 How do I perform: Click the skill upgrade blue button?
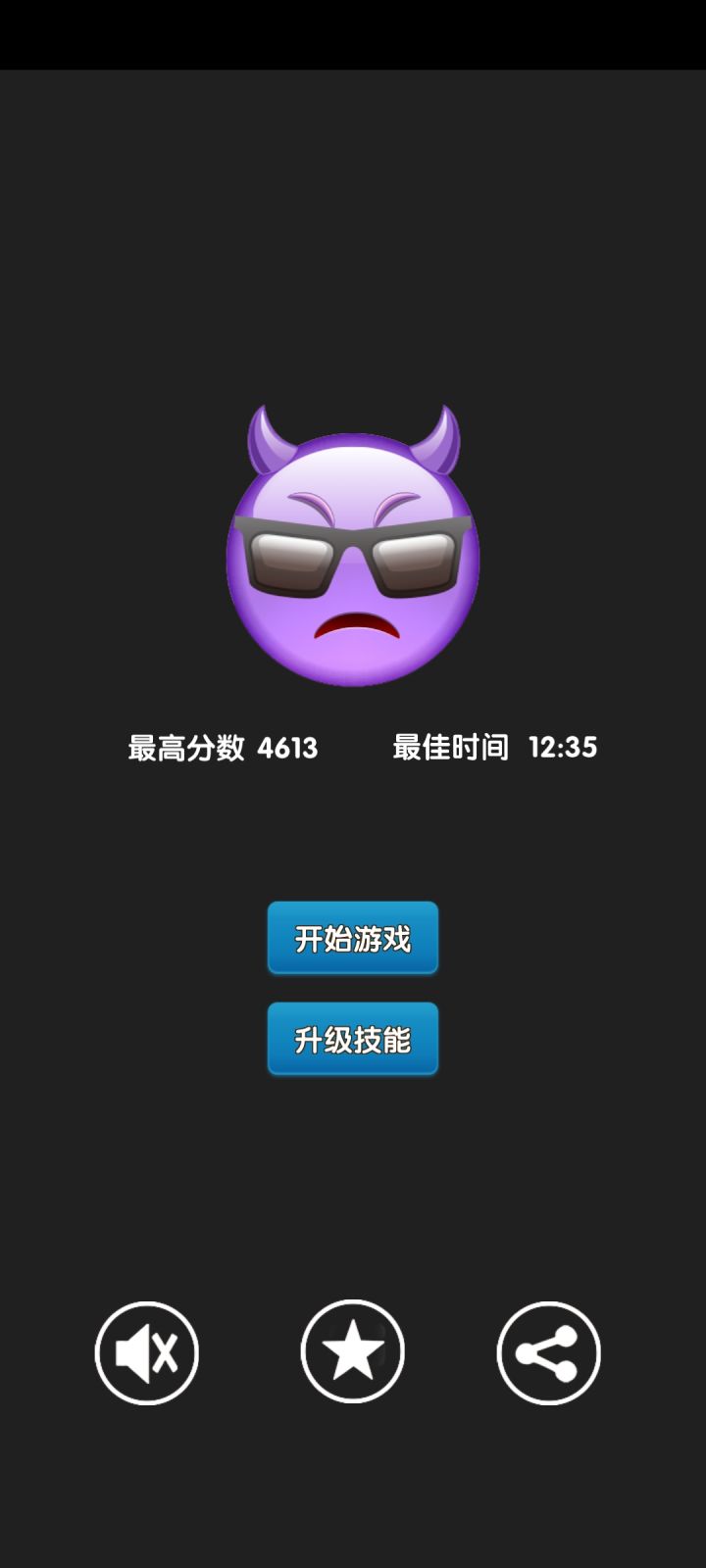[x=352, y=1039]
